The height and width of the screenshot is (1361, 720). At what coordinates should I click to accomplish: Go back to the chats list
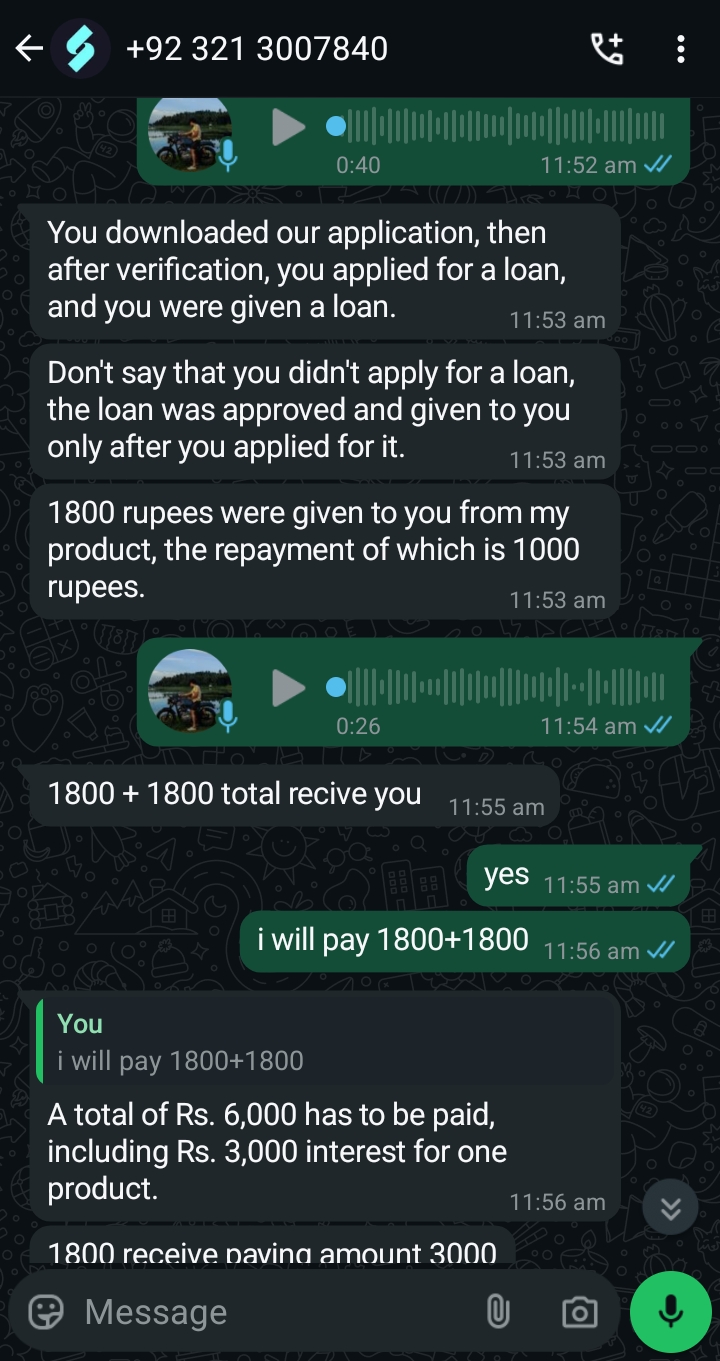[29, 48]
